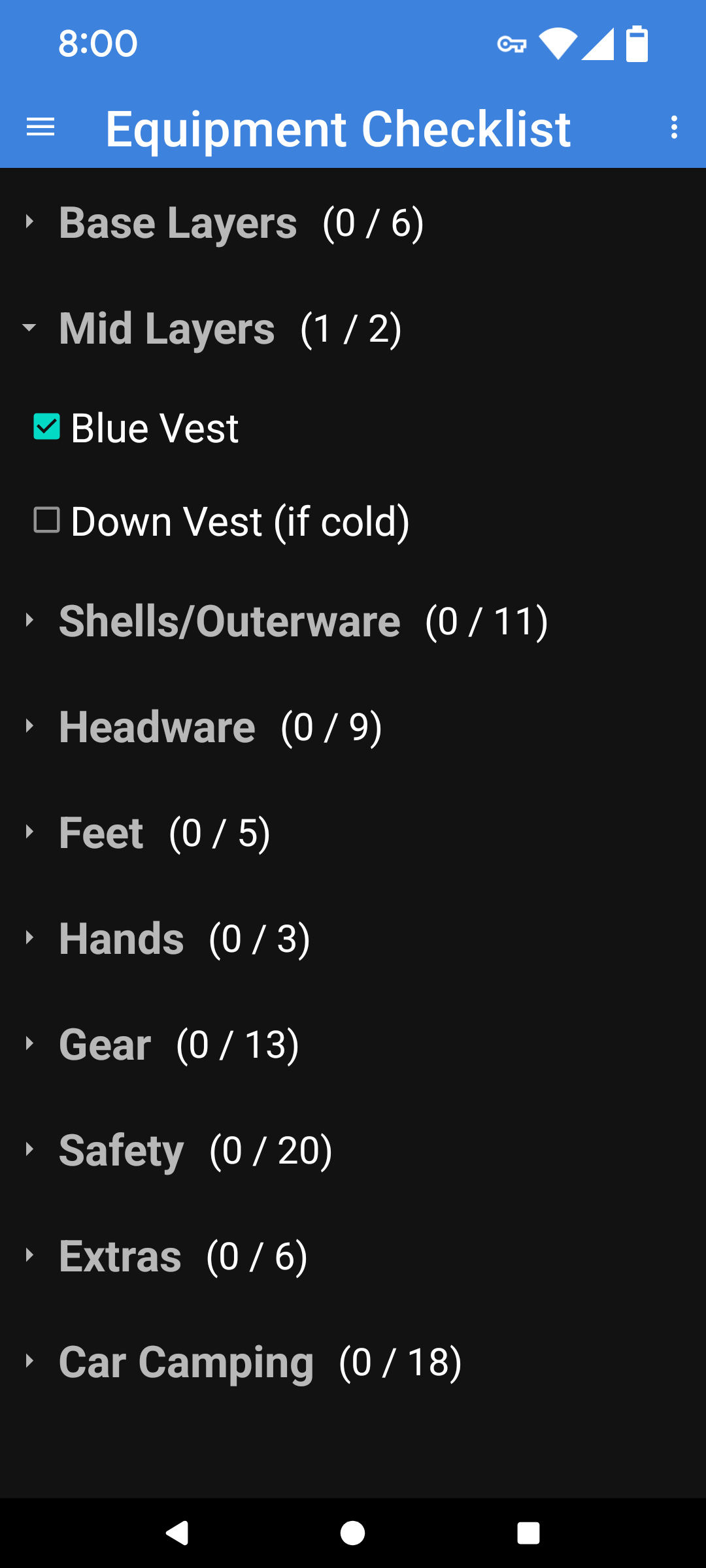Open the overflow menu

[674, 127]
